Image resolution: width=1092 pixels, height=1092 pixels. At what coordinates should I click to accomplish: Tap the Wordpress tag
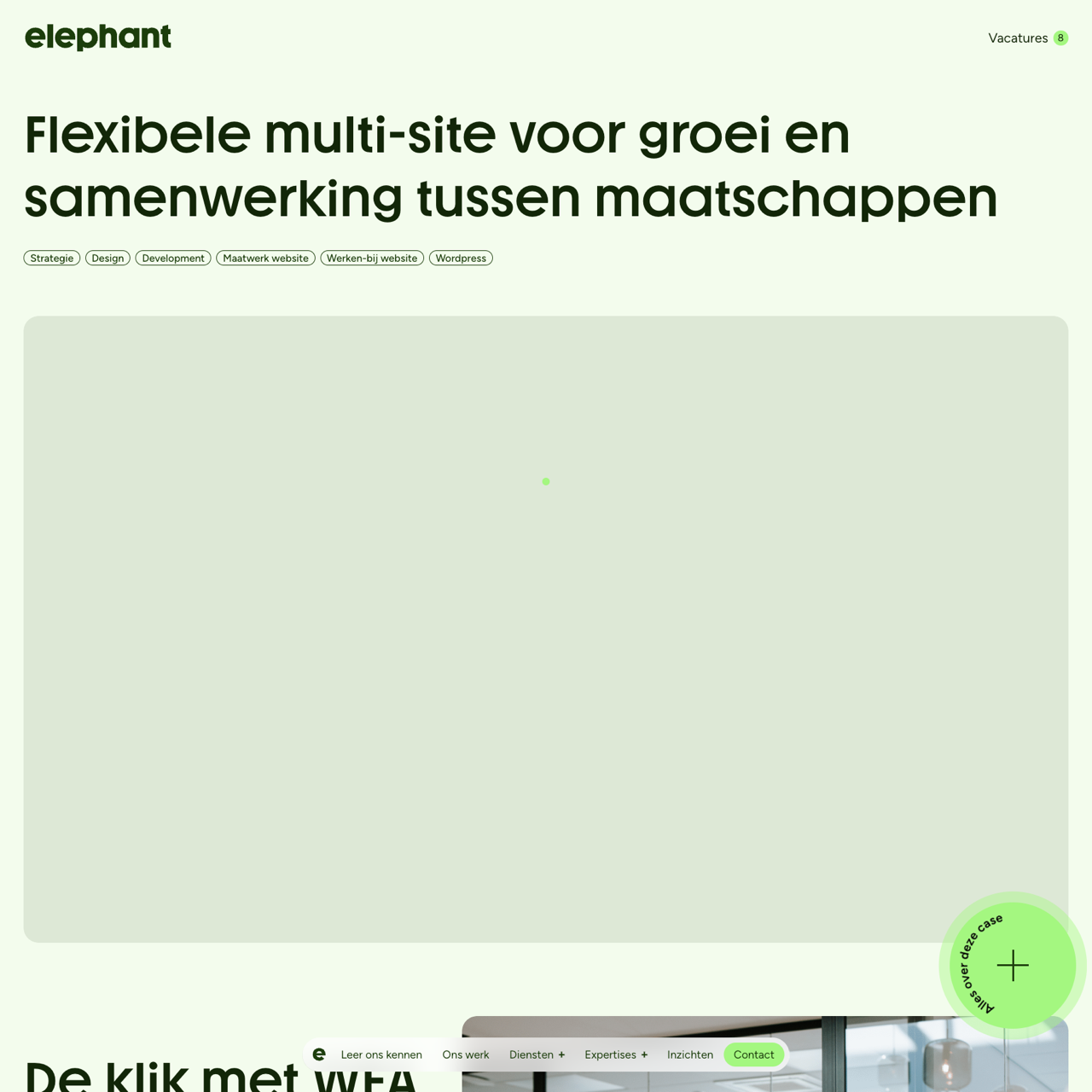[x=461, y=258]
